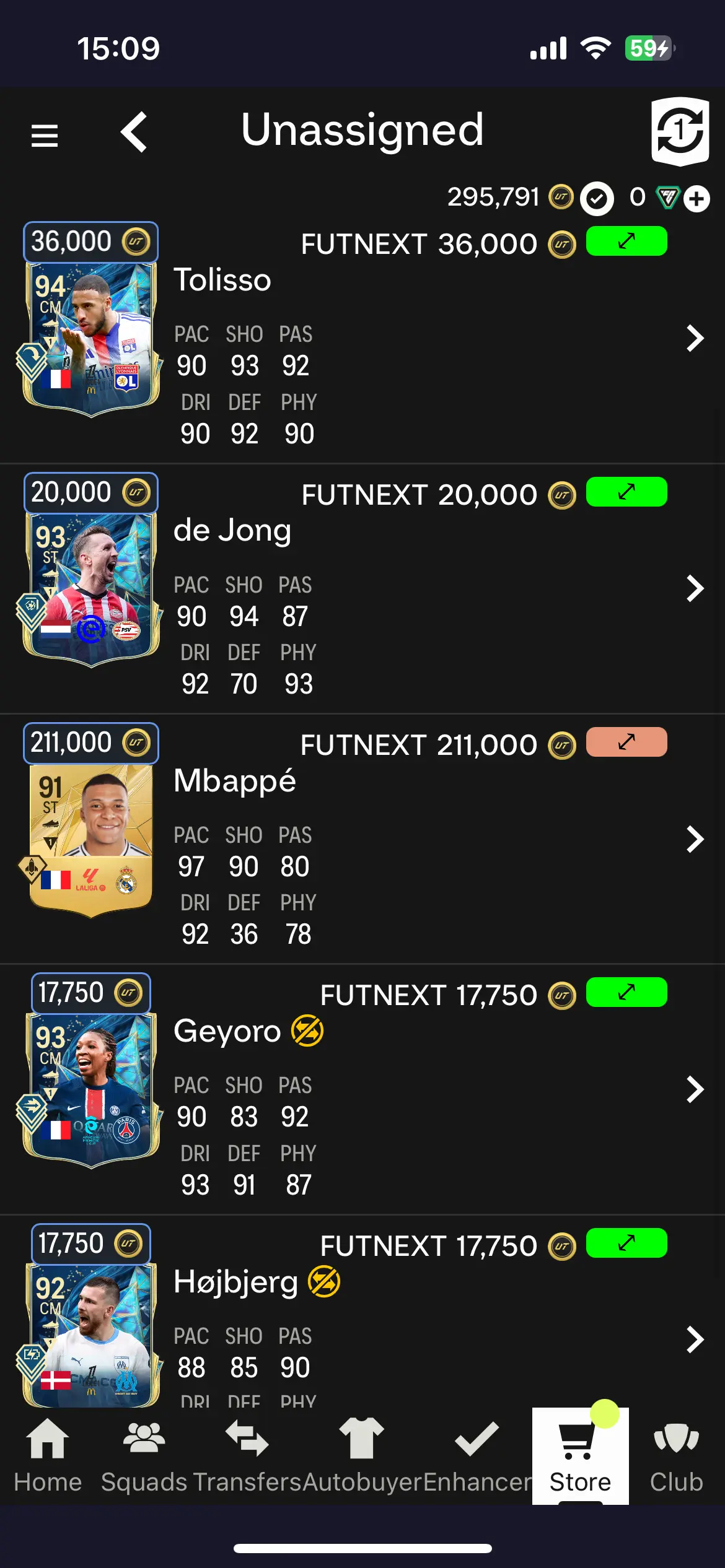Tap the green expand button for Geyoro
The image size is (725, 1568).
(x=626, y=992)
